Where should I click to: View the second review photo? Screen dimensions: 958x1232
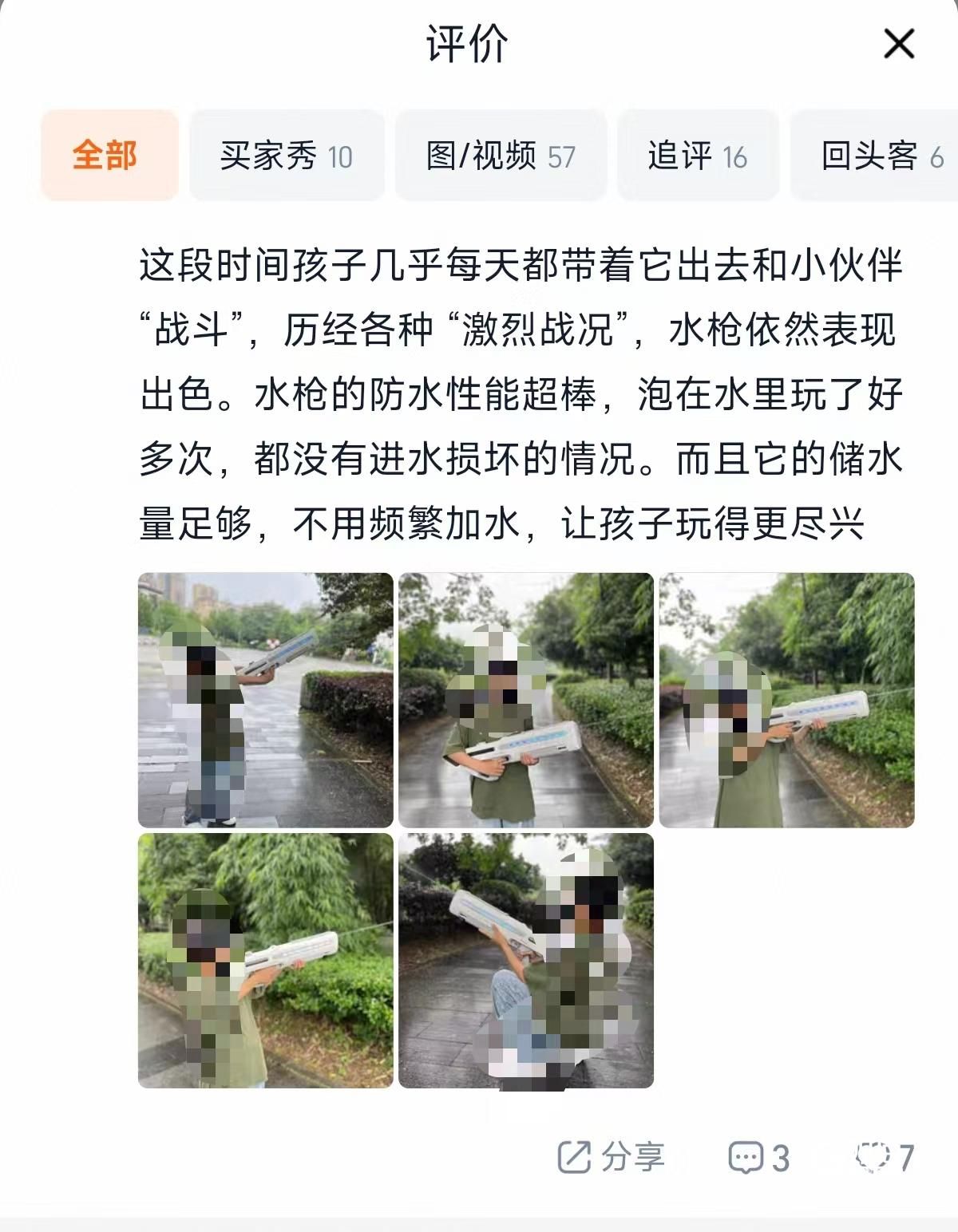(x=526, y=700)
